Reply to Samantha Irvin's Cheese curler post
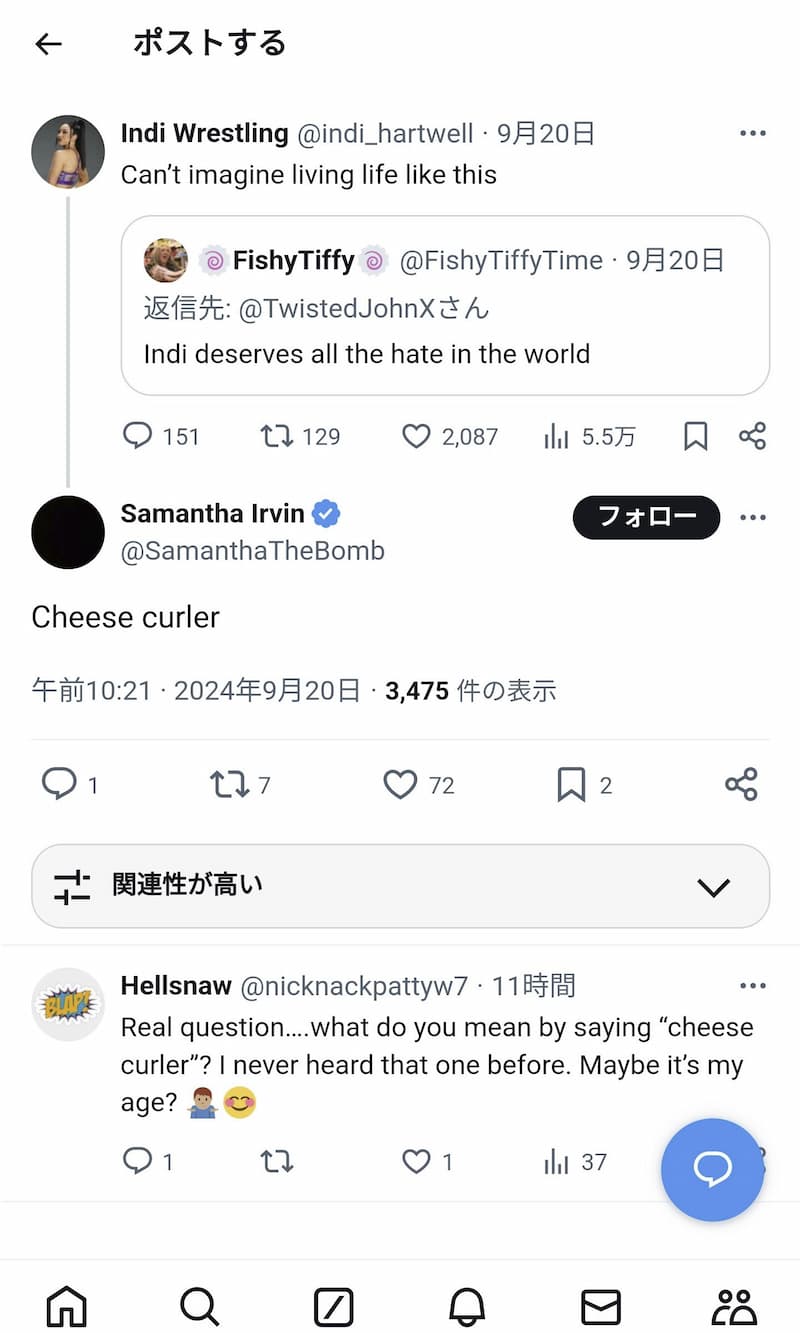The image size is (800, 1333). (59, 784)
